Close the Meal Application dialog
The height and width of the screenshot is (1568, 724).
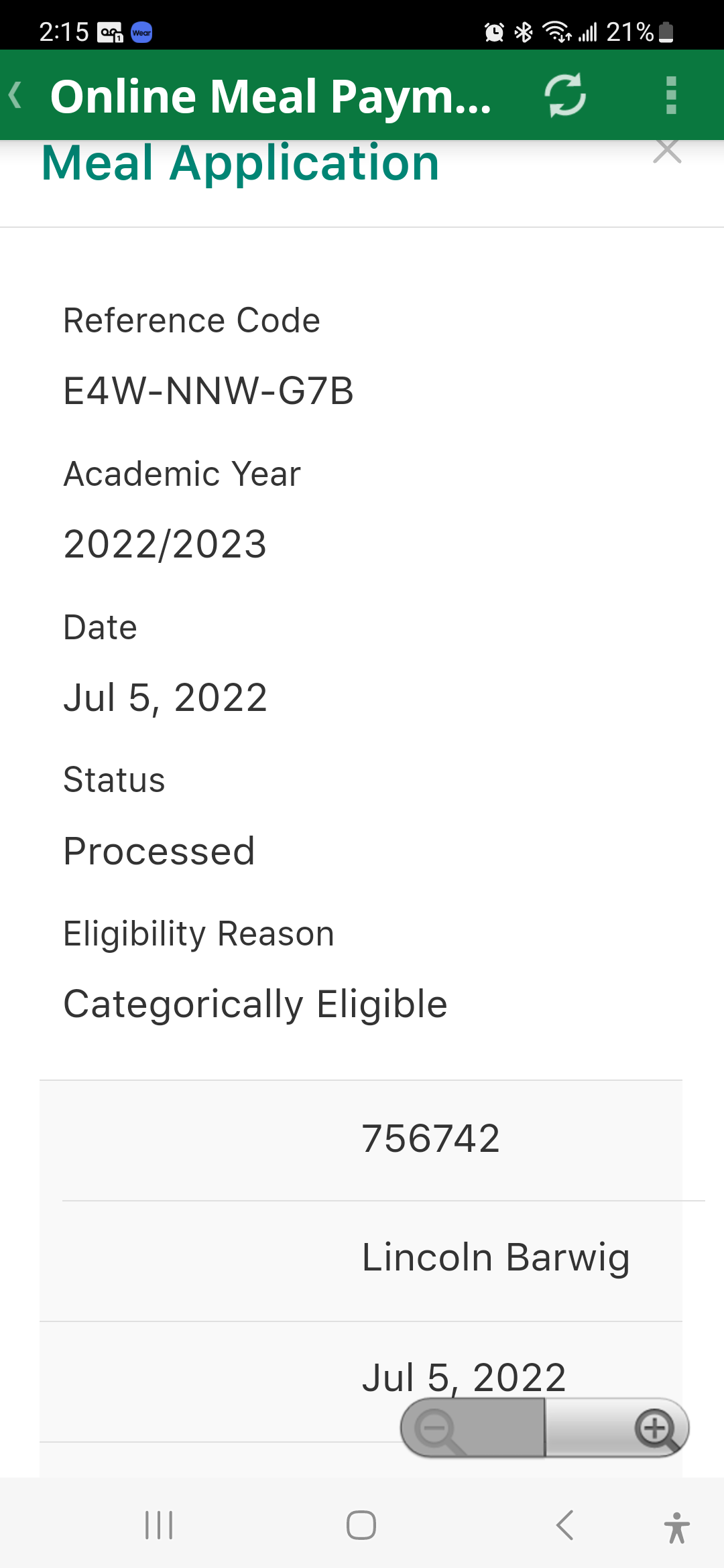point(667,151)
